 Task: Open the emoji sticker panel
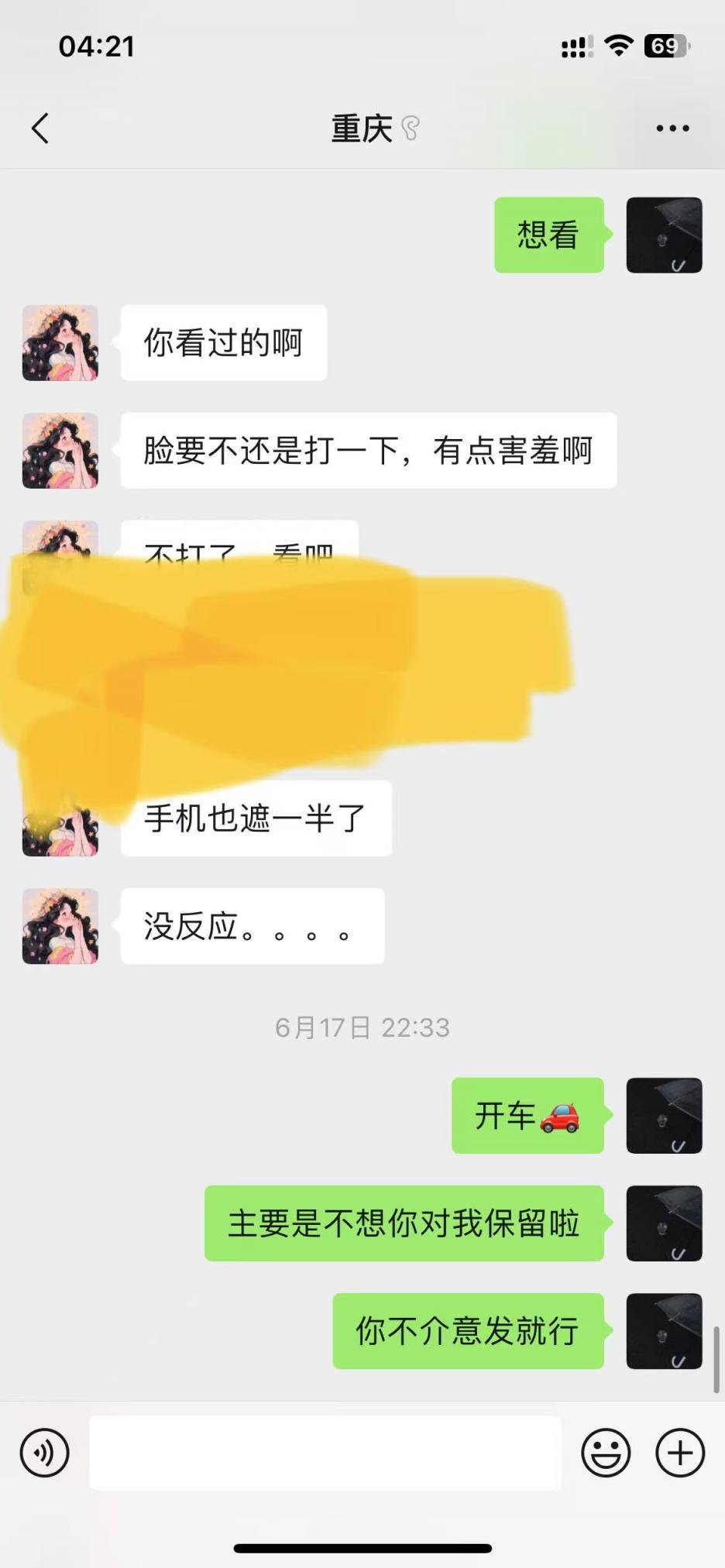coord(606,1453)
